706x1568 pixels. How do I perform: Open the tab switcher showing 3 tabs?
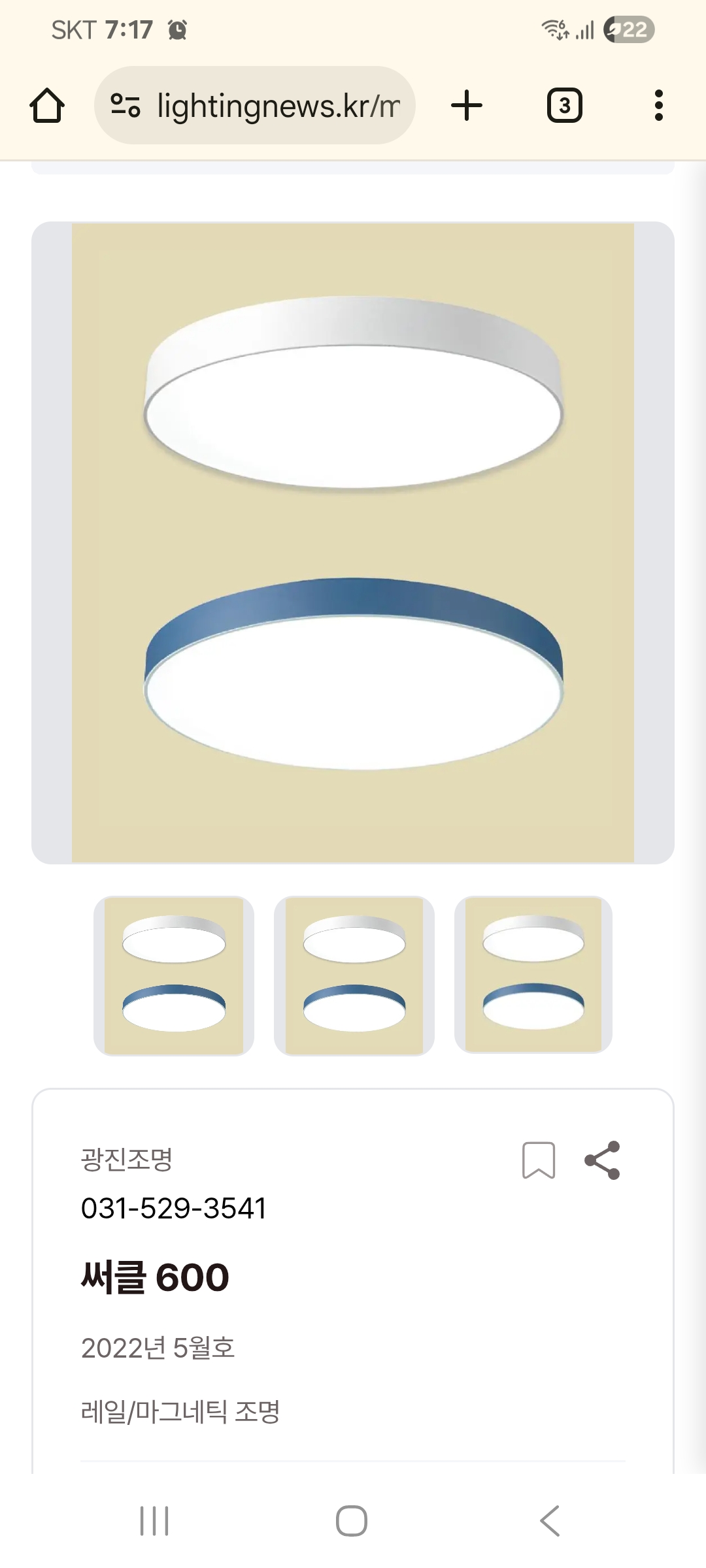tap(564, 106)
